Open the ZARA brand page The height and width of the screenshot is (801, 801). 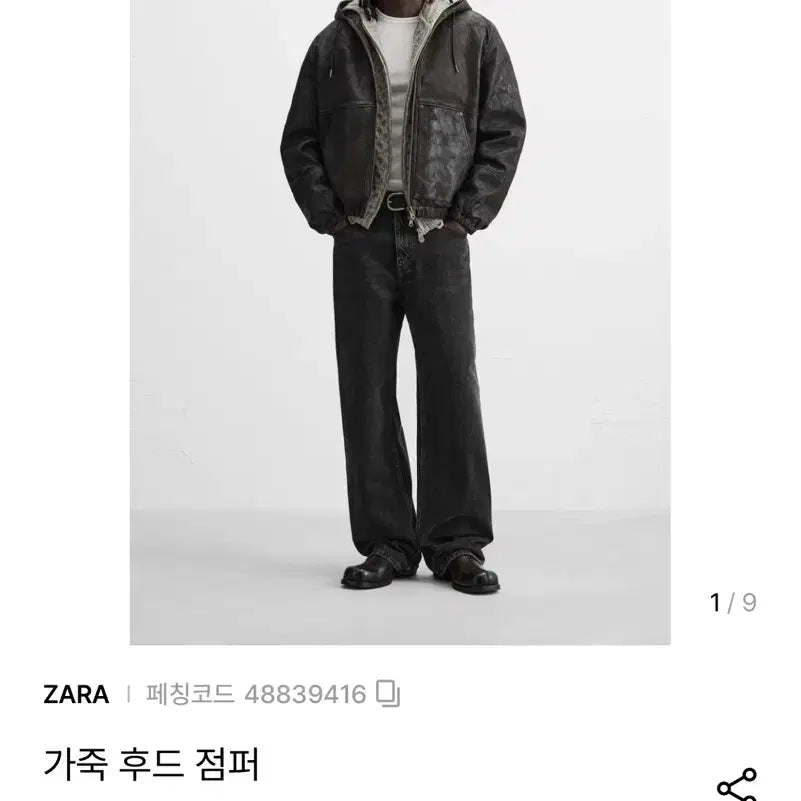point(76,694)
